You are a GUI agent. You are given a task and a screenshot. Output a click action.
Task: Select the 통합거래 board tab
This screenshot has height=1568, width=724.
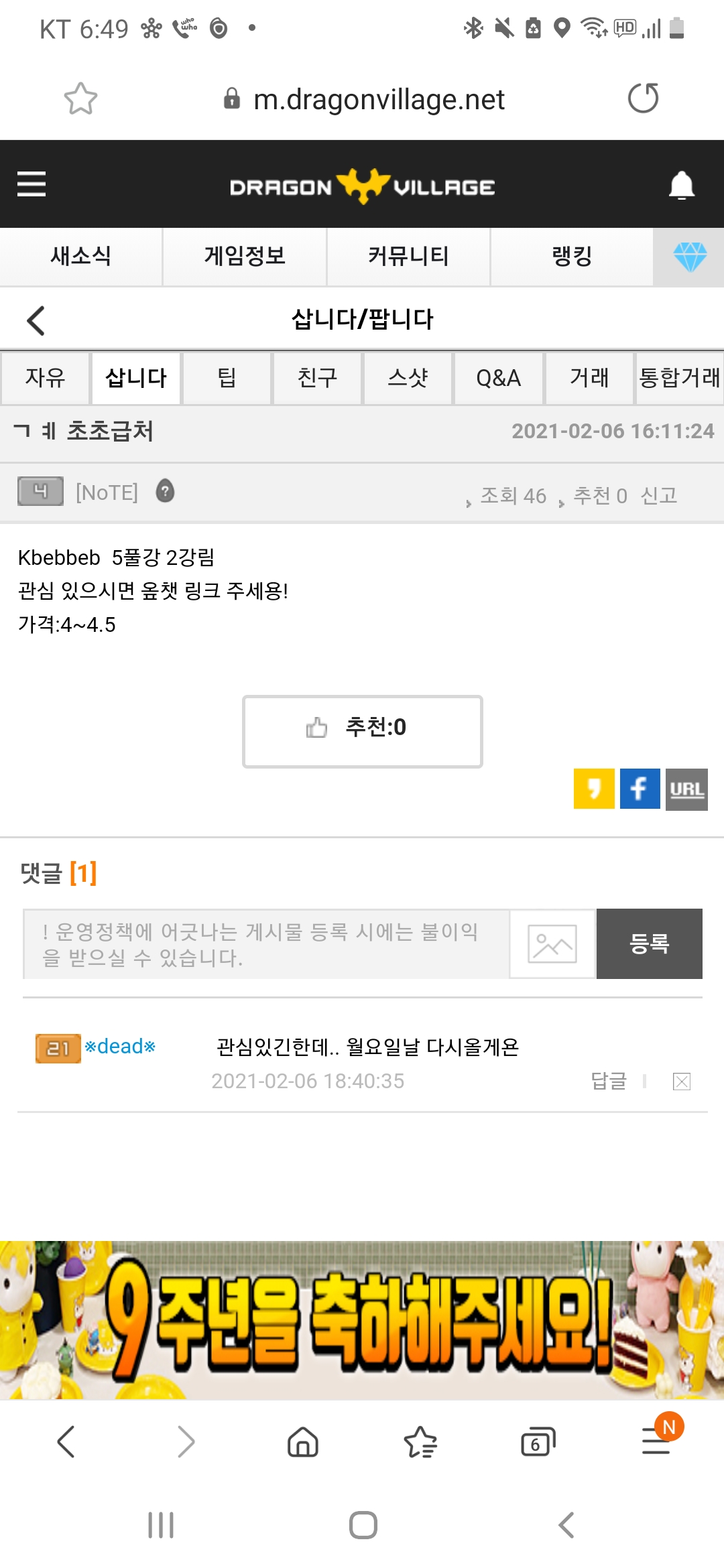click(679, 378)
